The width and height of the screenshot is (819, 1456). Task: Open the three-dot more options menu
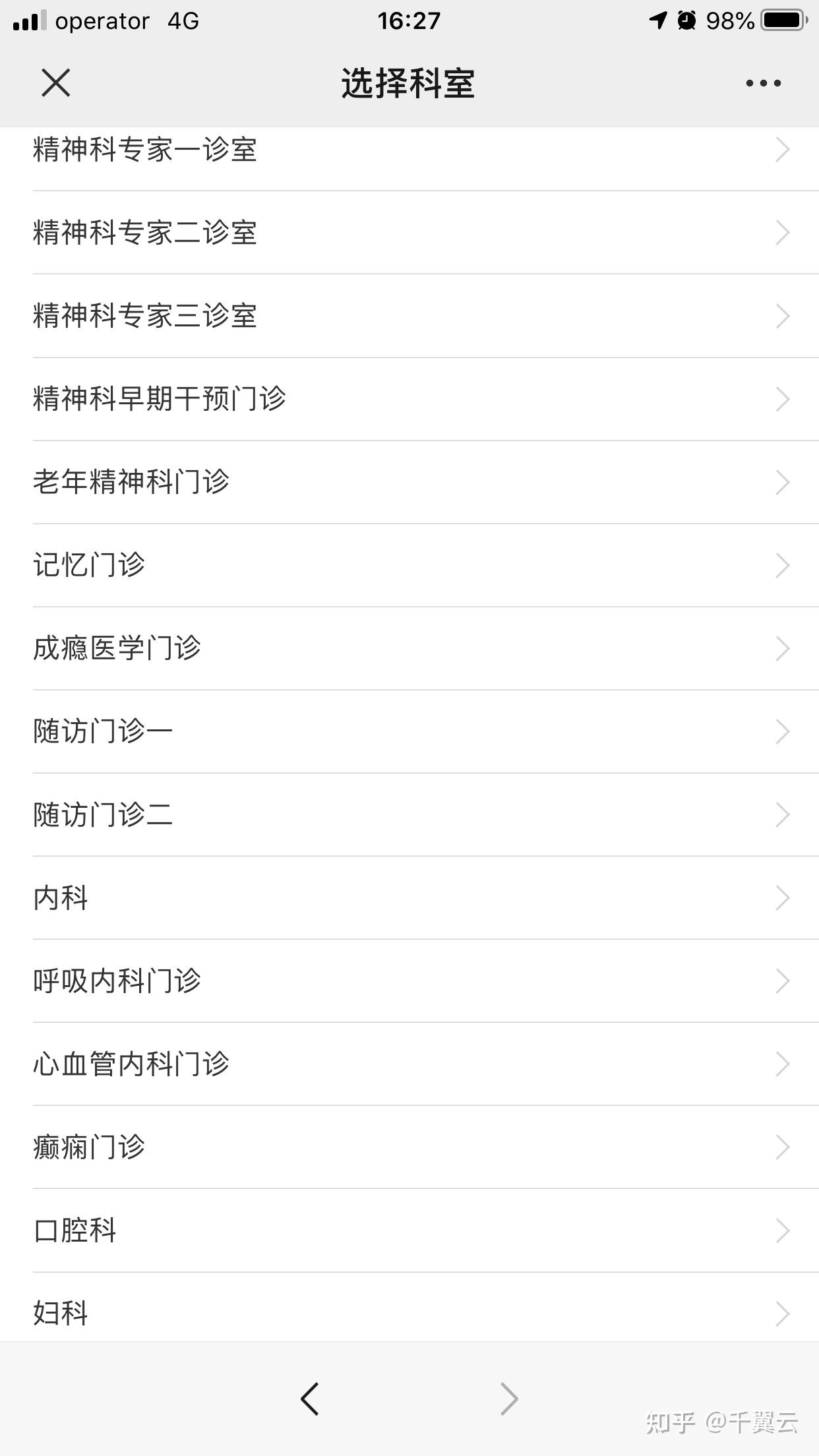point(763,83)
